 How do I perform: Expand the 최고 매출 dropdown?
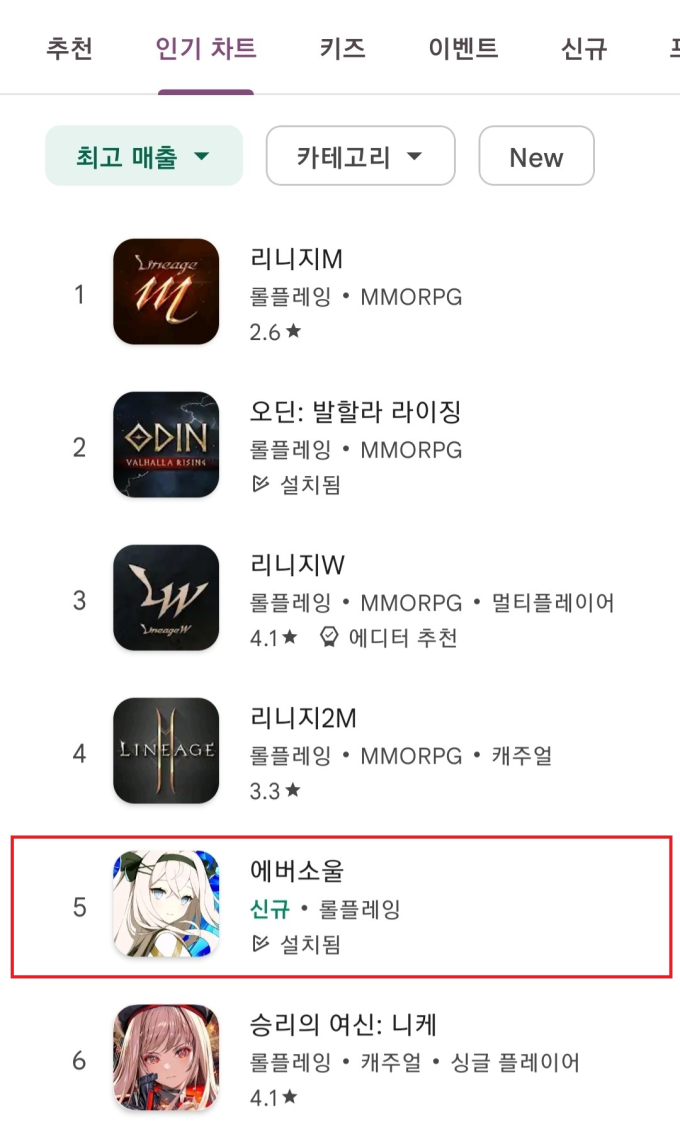pyautogui.click(x=144, y=156)
